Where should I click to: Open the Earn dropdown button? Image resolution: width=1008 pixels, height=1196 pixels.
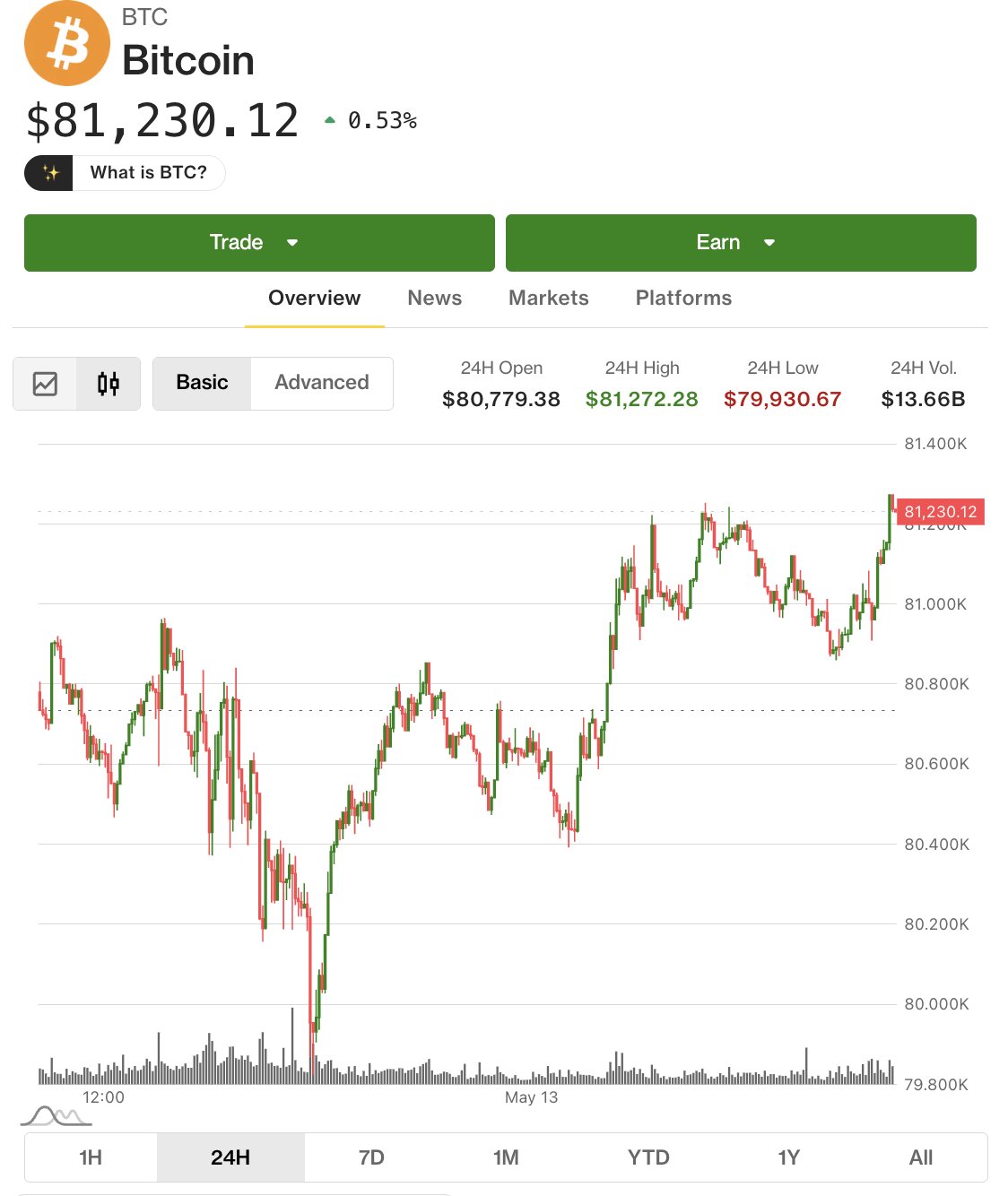pos(741,243)
